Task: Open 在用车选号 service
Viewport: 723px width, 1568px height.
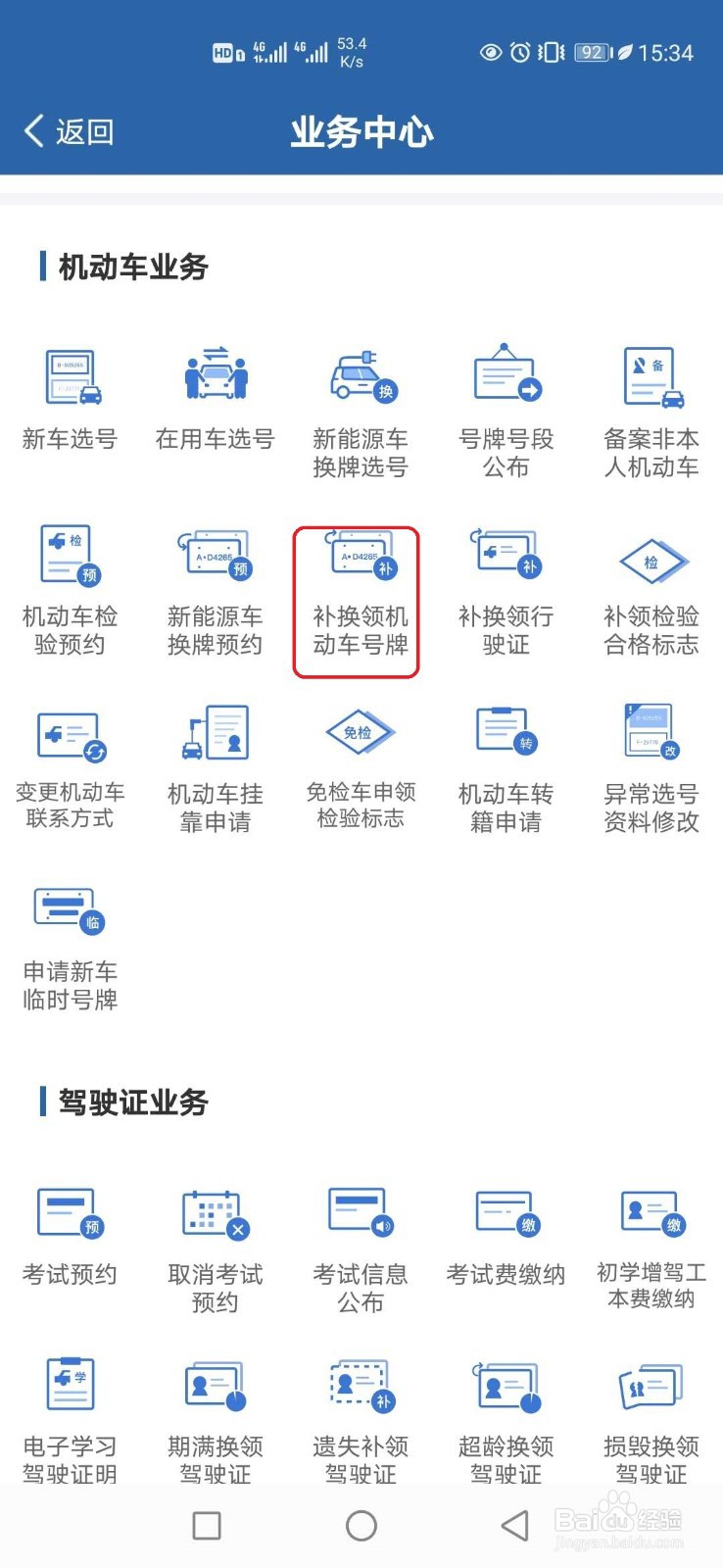Action: click(215, 398)
